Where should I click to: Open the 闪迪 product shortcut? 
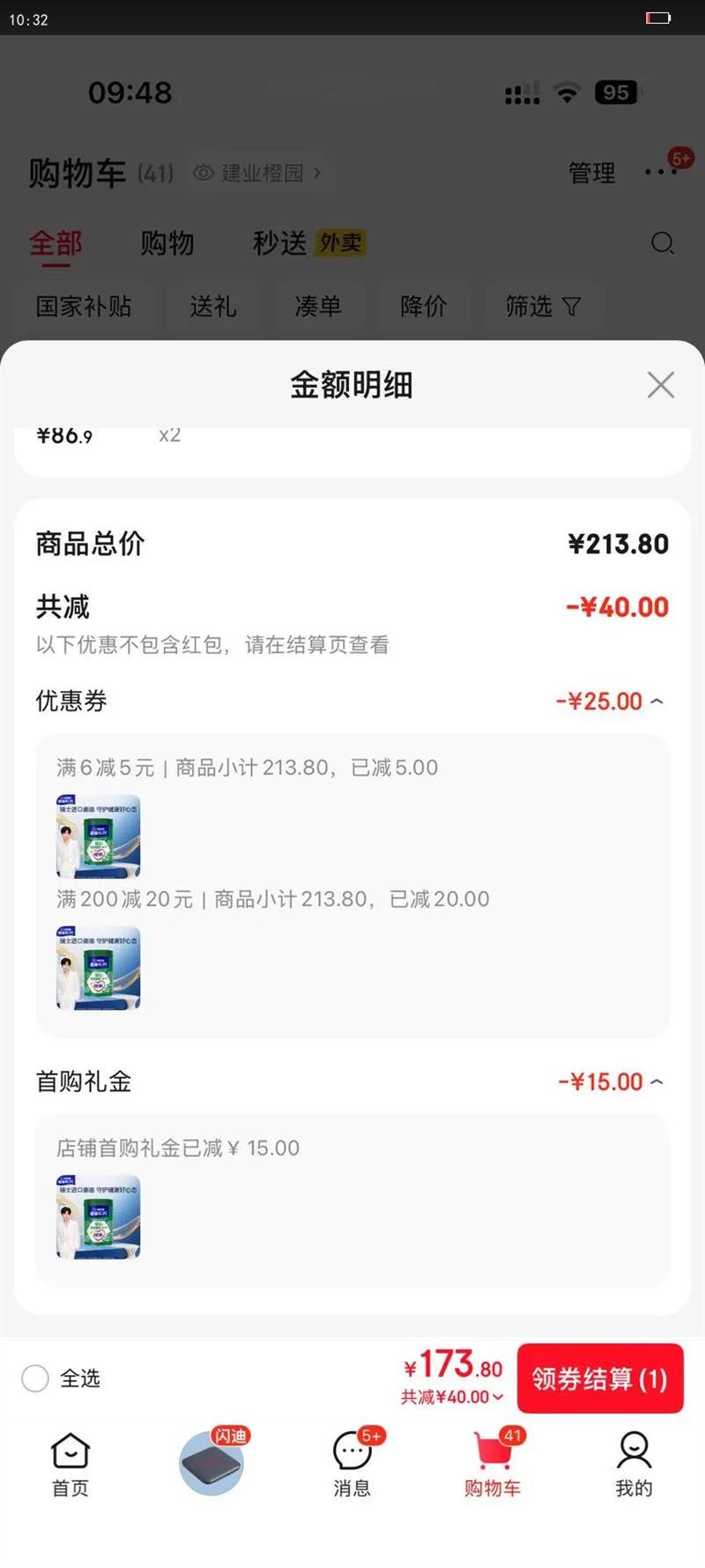211,1463
